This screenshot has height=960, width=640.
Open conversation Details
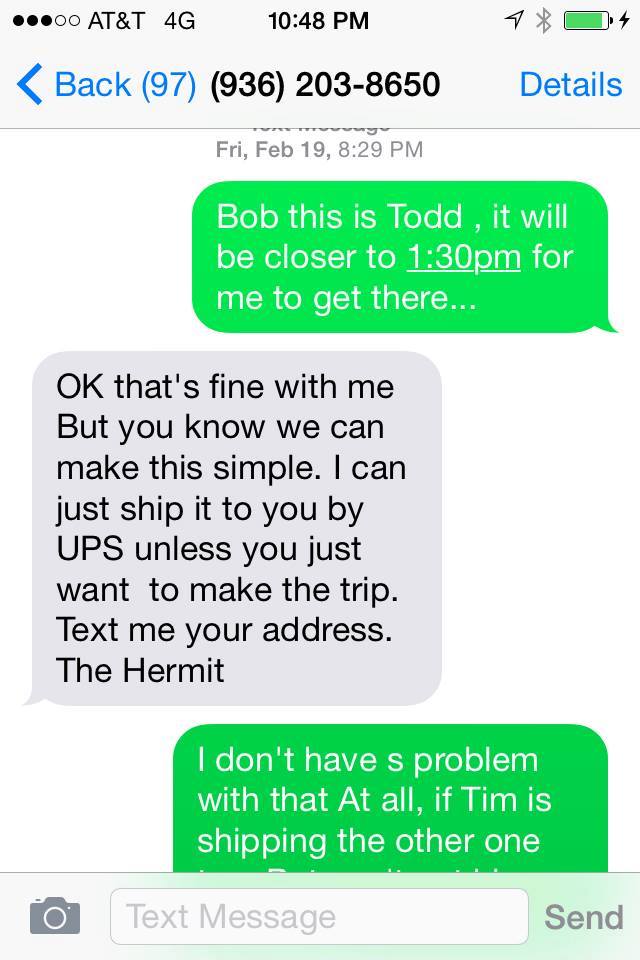pyautogui.click(x=570, y=85)
